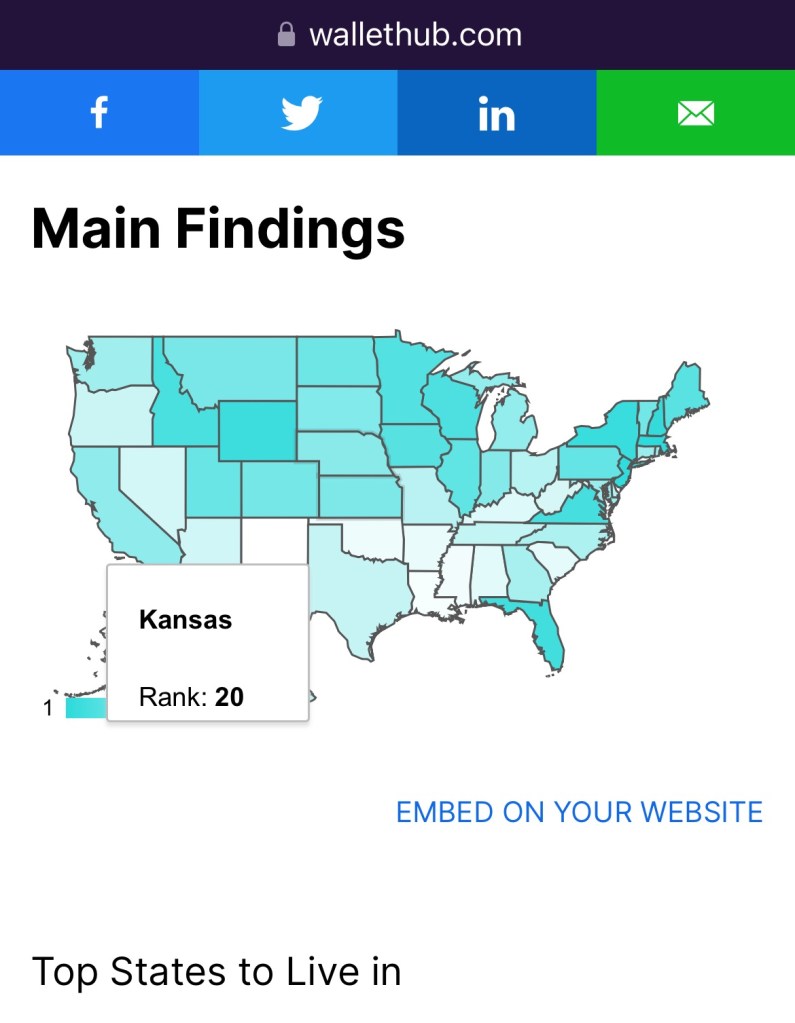This screenshot has height=1023, width=795.
Task: Share this page on Twitter
Action: pos(298,113)
